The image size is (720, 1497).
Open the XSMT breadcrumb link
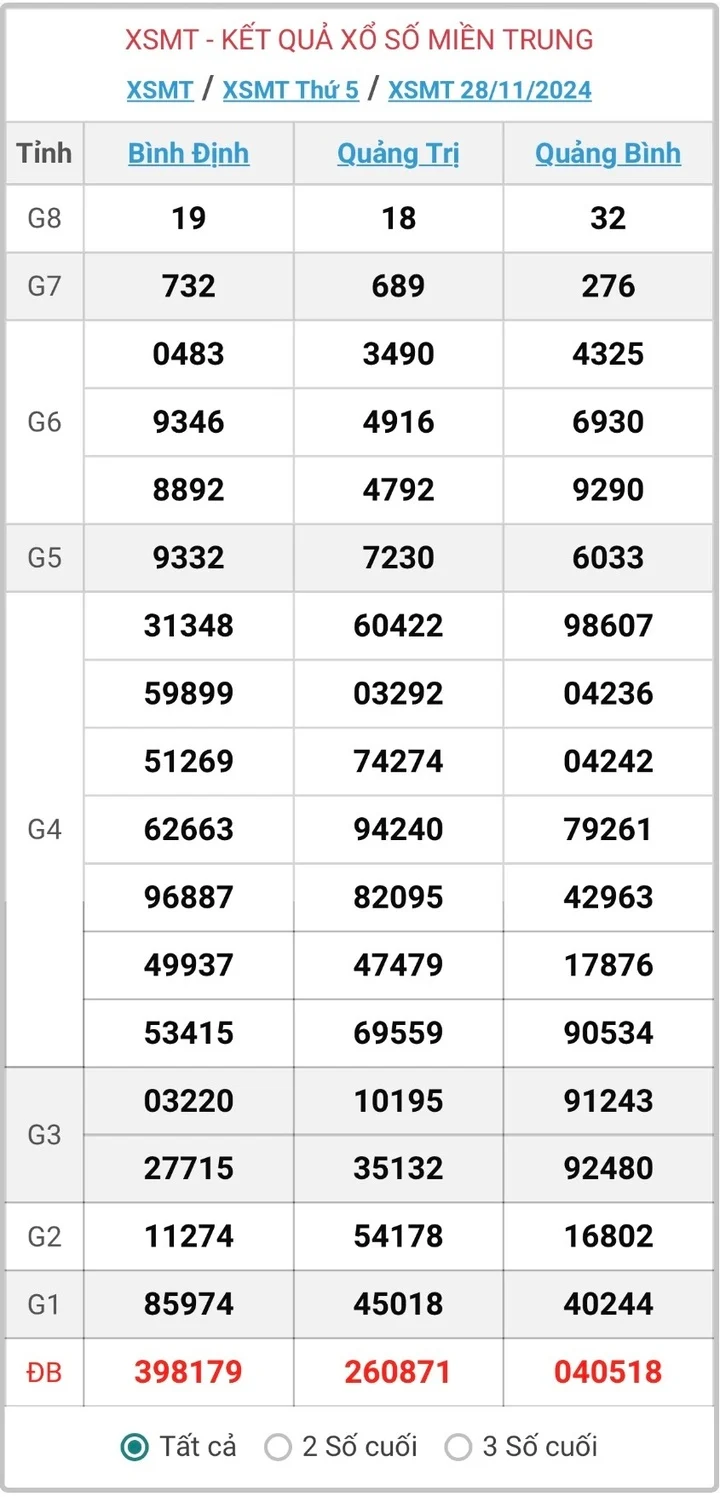tap(159, 90)
